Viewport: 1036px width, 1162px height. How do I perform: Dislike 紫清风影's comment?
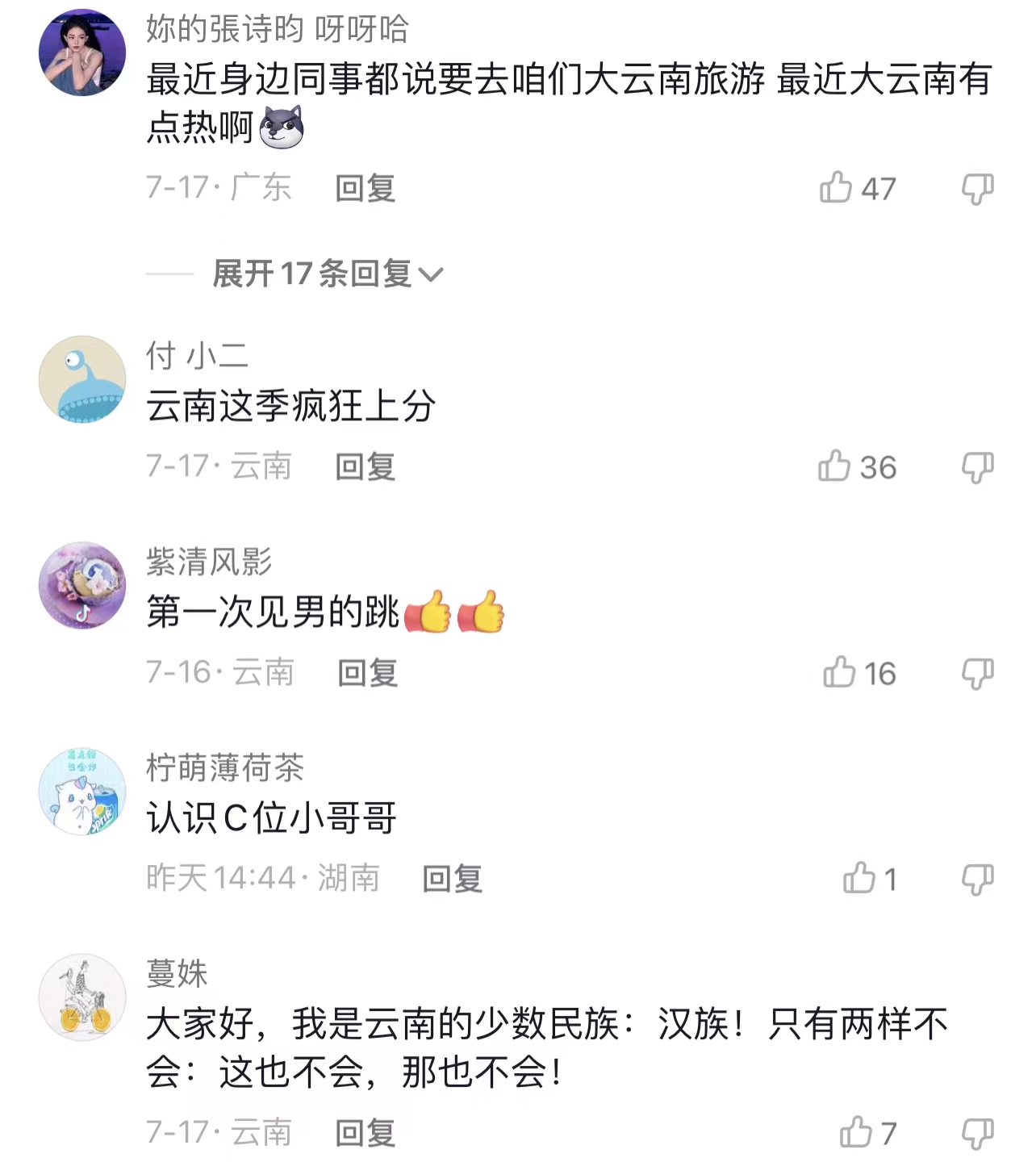[977, 673]
